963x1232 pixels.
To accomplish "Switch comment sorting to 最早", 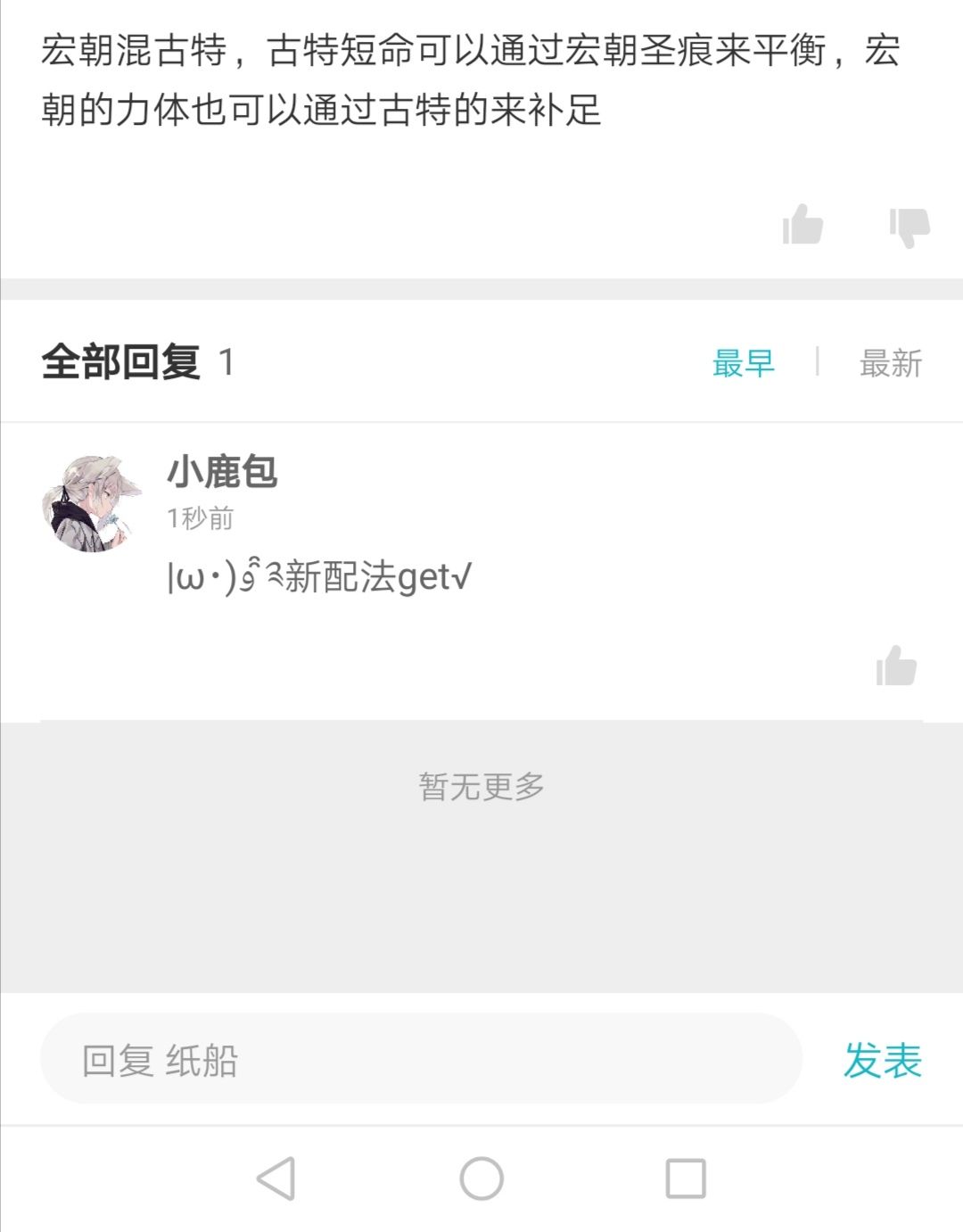I will 743,362.
